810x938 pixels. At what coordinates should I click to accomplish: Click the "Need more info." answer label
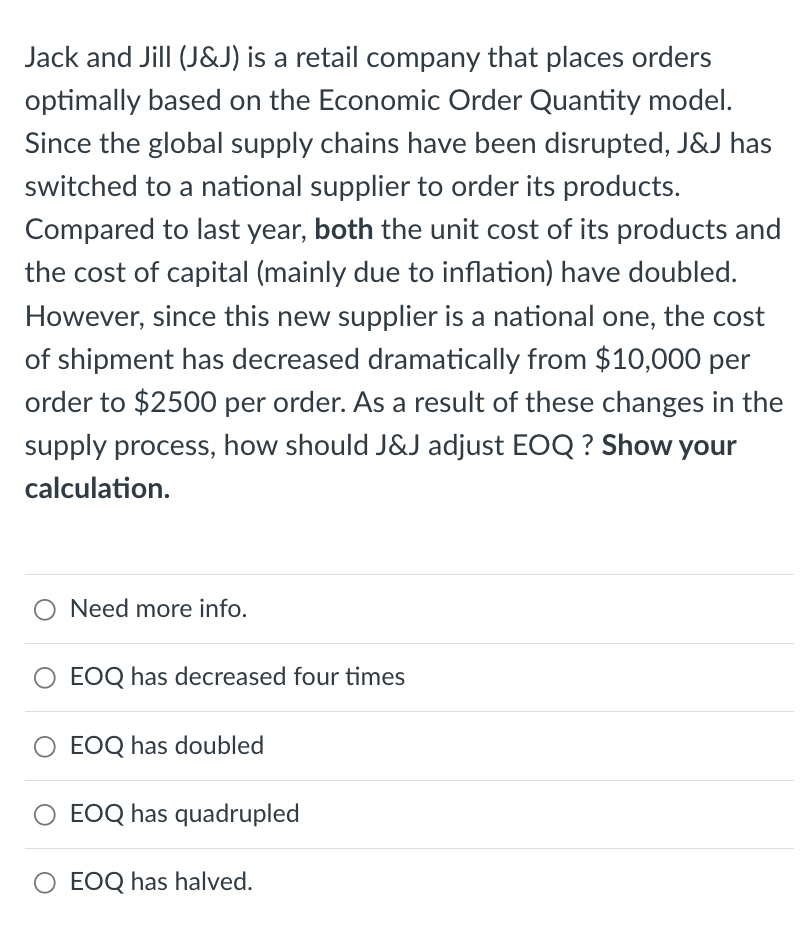157,609
